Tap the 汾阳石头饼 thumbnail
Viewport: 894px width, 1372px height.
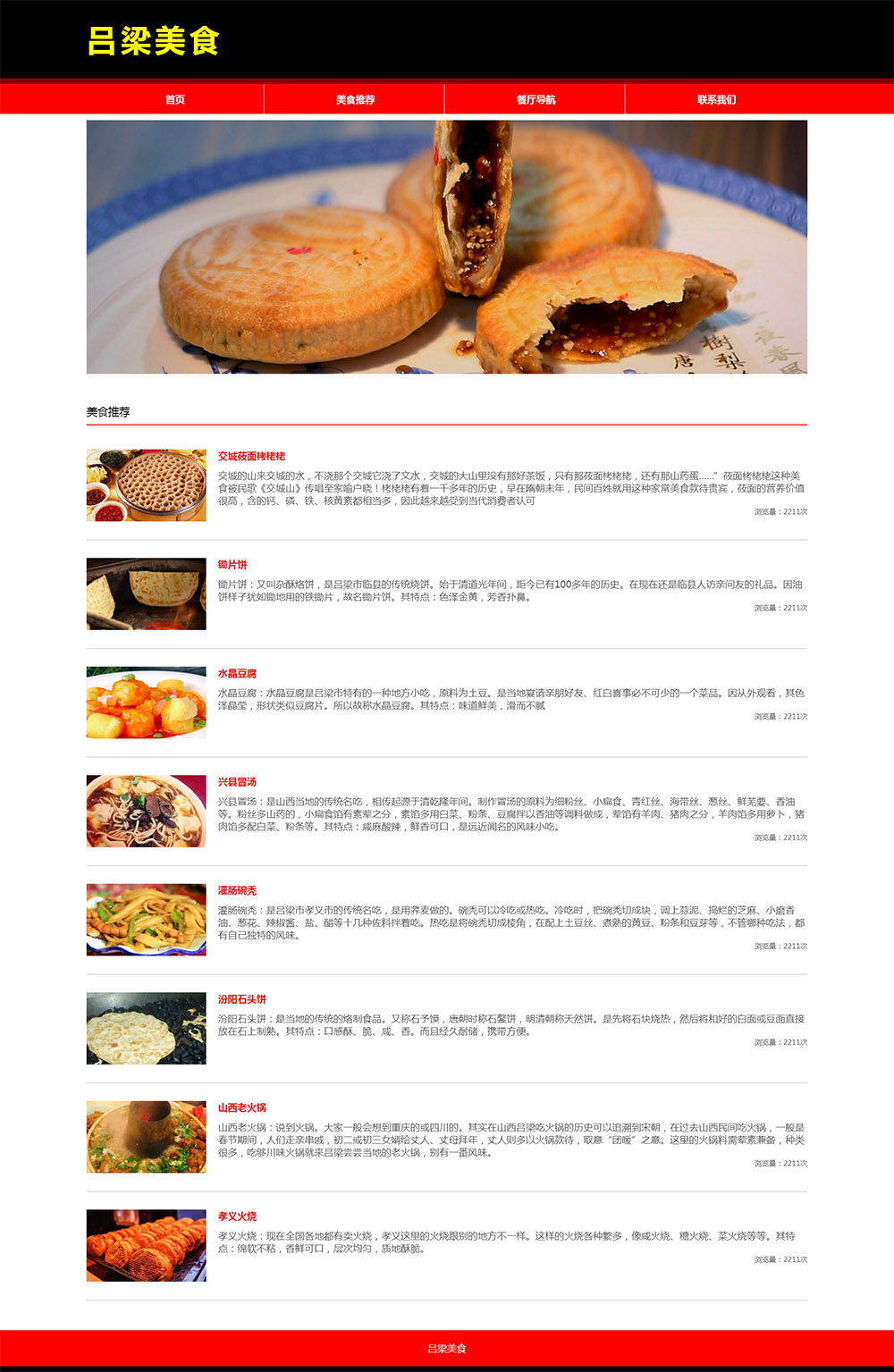[146, 1028]
